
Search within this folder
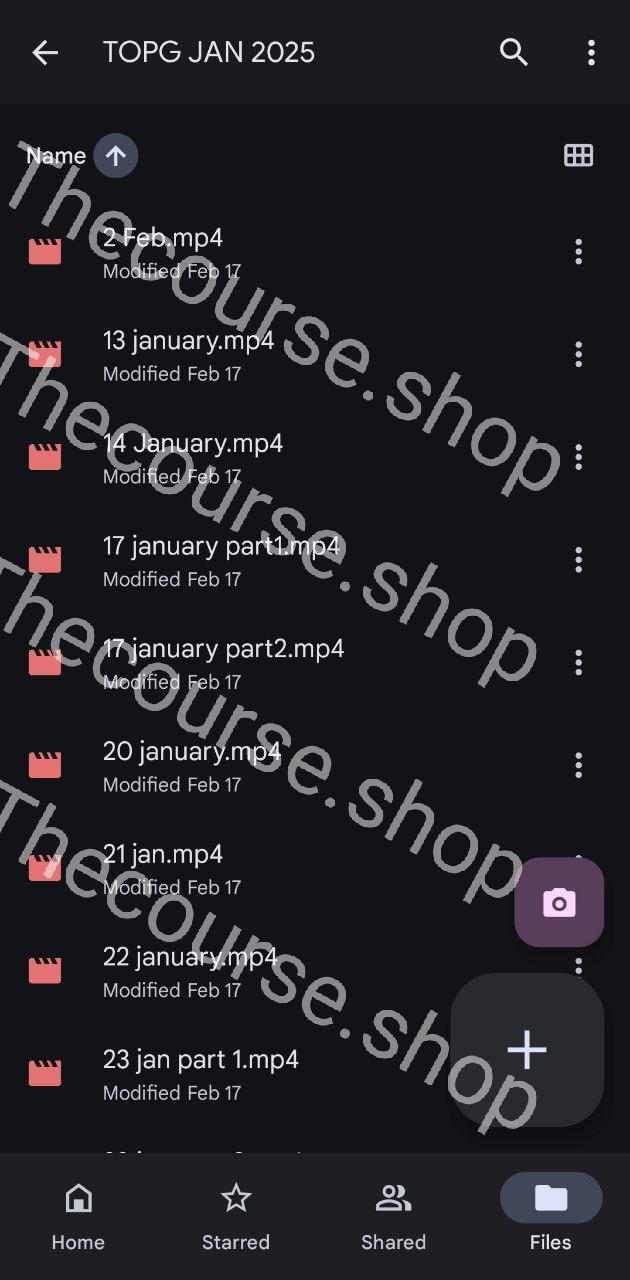tap(514, 53)
